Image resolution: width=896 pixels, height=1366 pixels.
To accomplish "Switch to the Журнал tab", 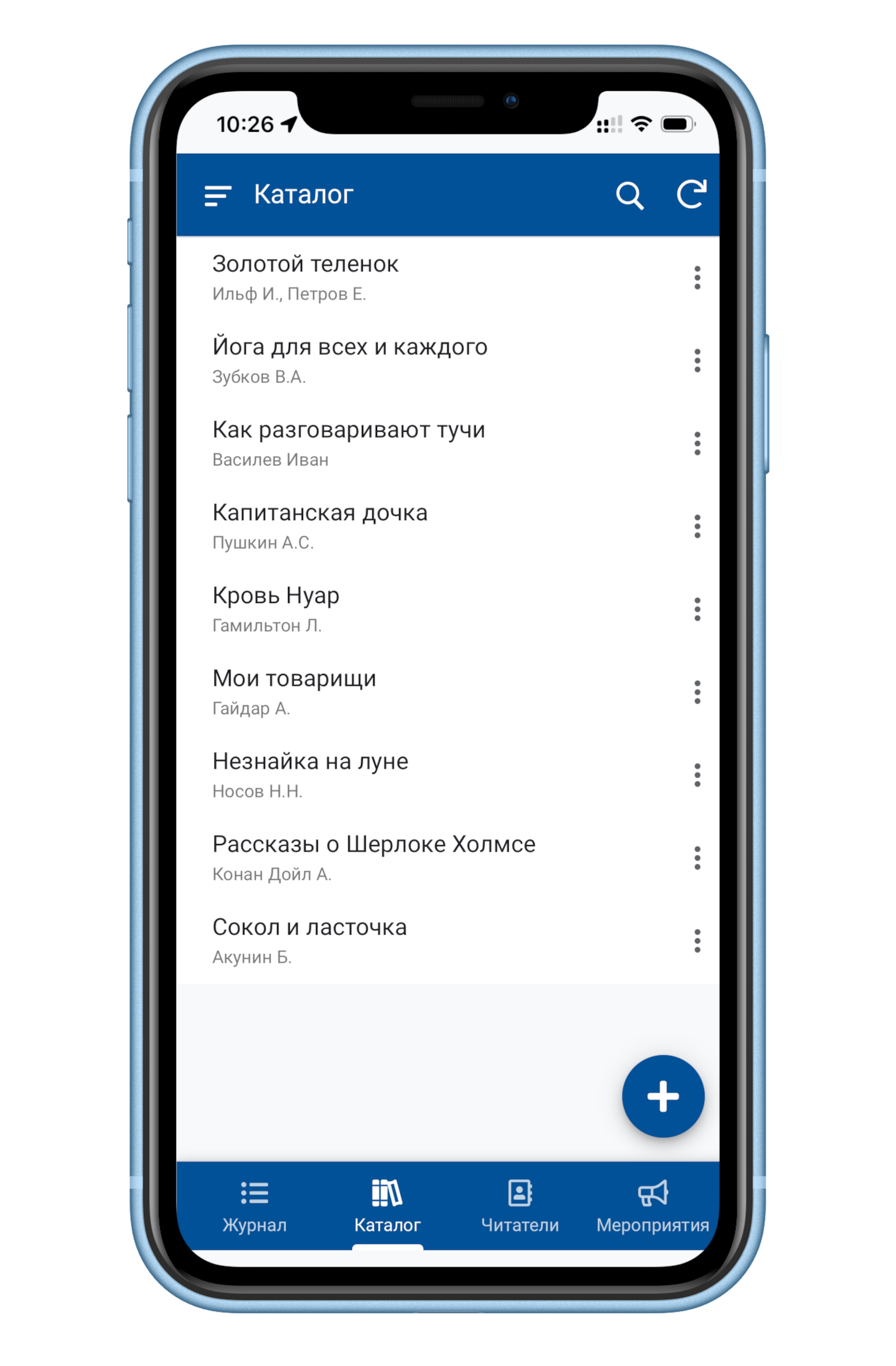I will tap(254, 1206).
